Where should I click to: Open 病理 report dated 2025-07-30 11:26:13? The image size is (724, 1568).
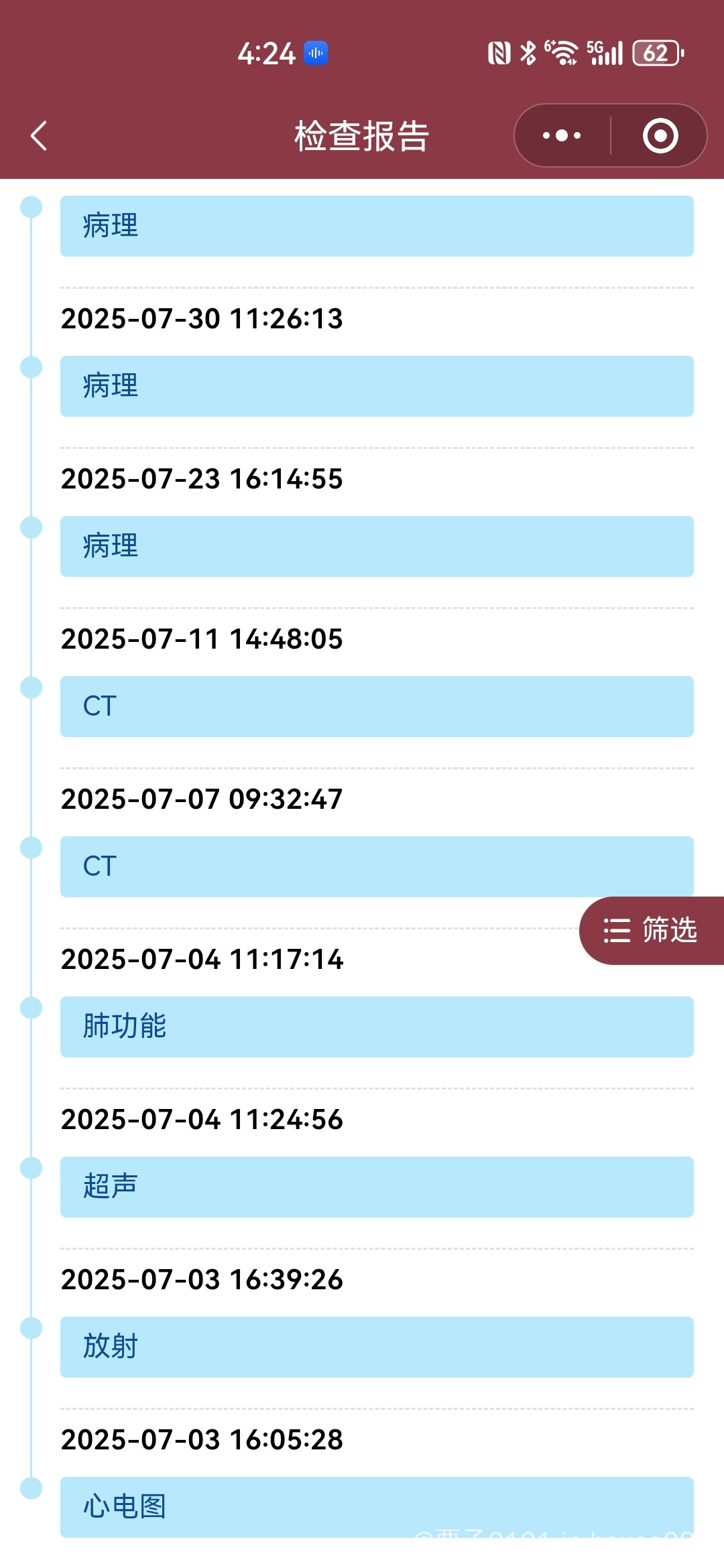(x=377, y=386)
